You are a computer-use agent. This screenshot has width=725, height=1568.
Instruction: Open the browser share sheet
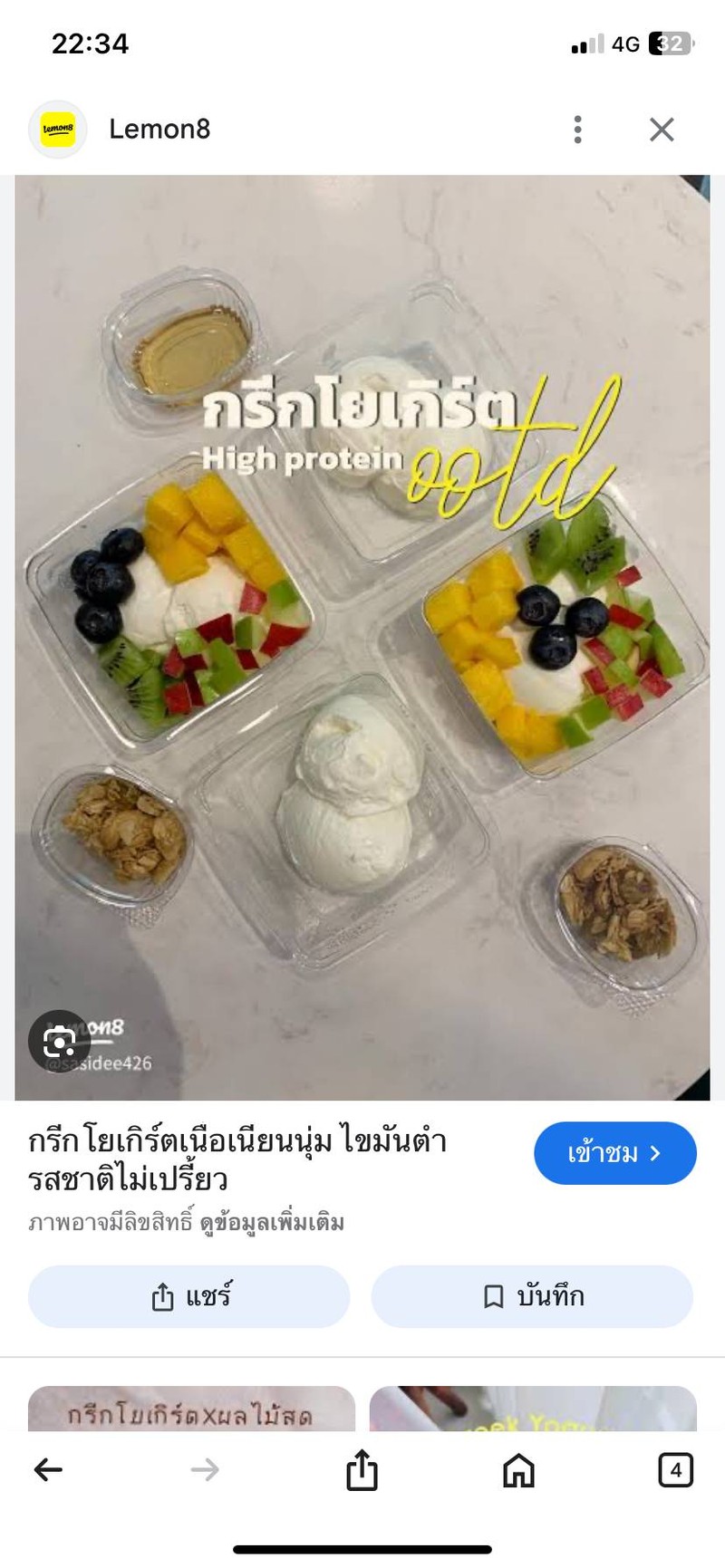[x=362, y=1469]
